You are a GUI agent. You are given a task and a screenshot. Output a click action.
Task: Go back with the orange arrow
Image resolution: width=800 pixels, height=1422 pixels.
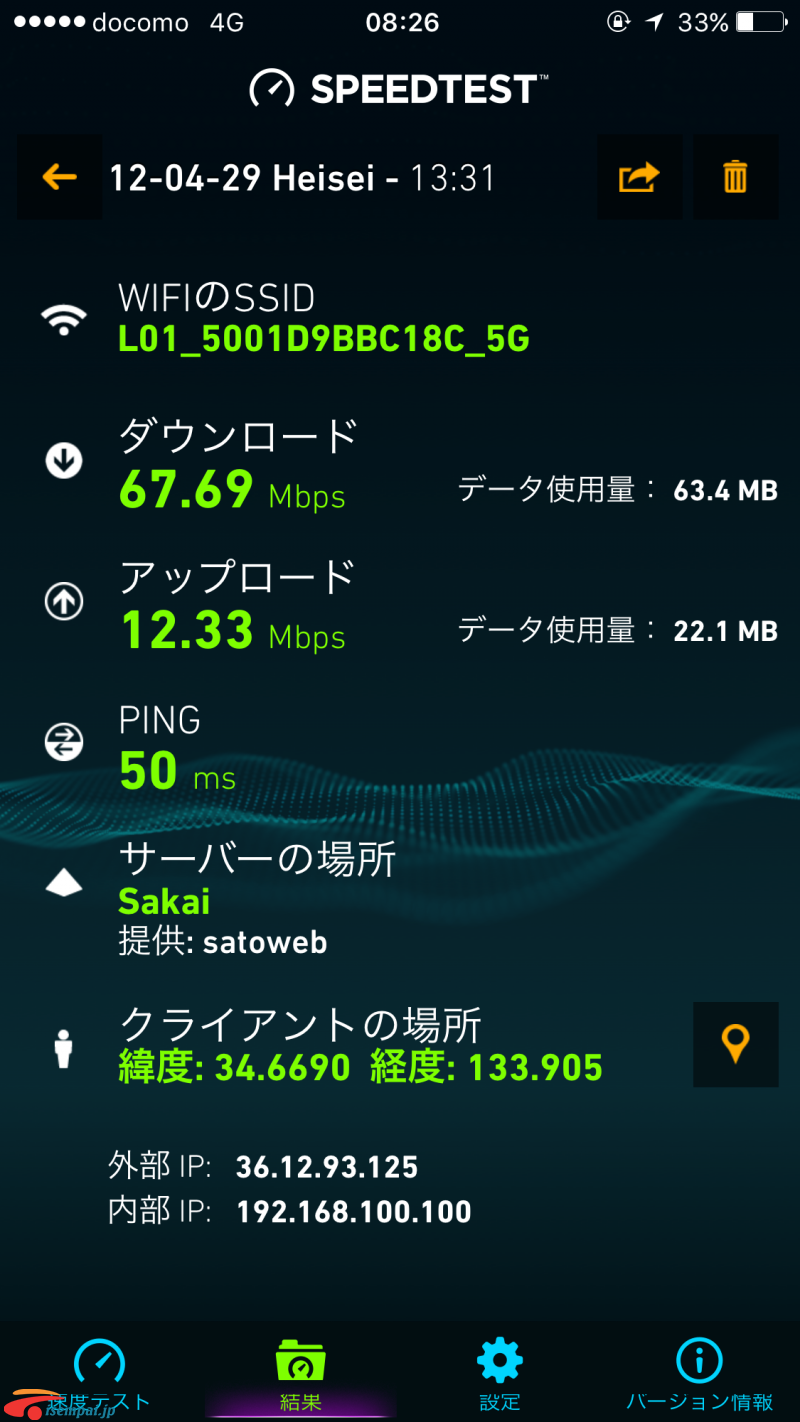click(x=59, y=178)
